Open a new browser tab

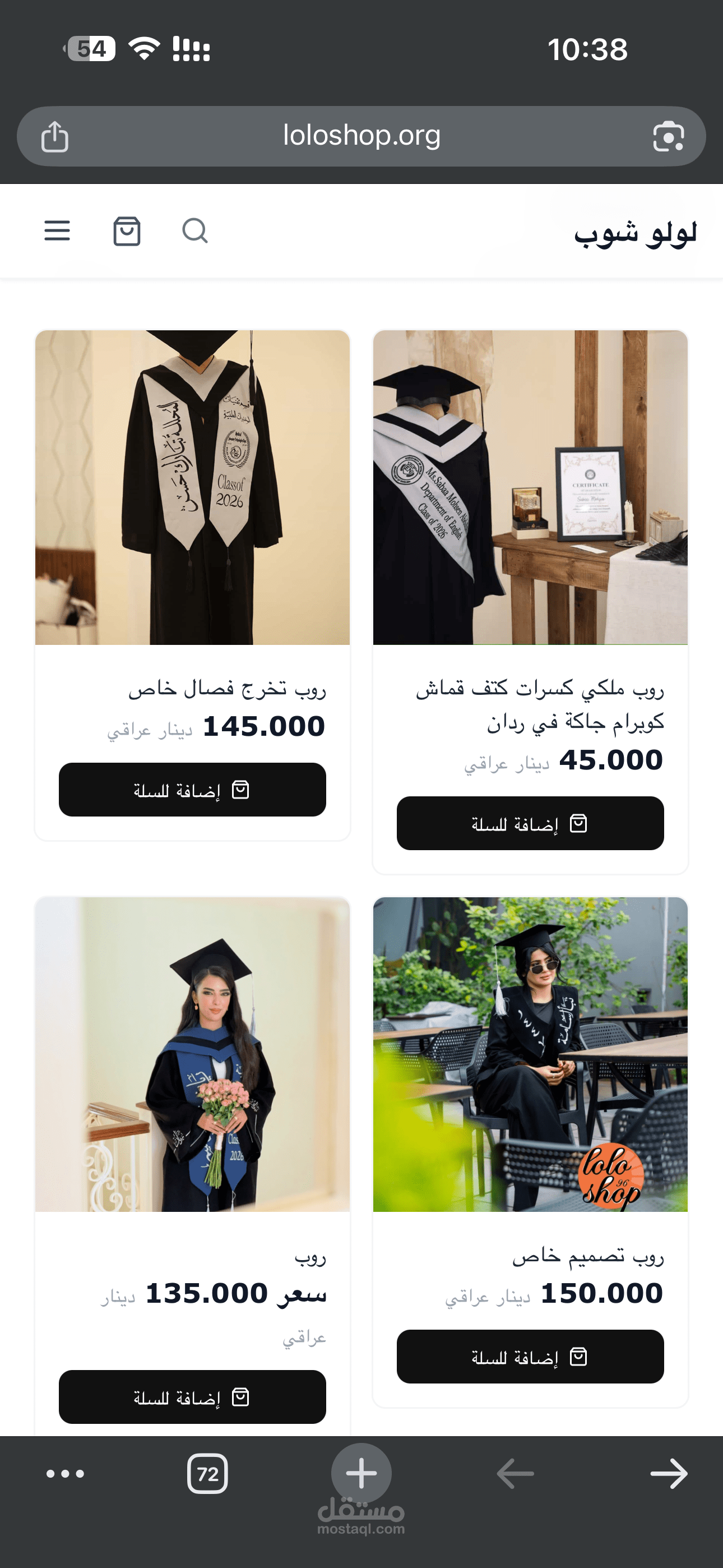tap(361, 1474)
